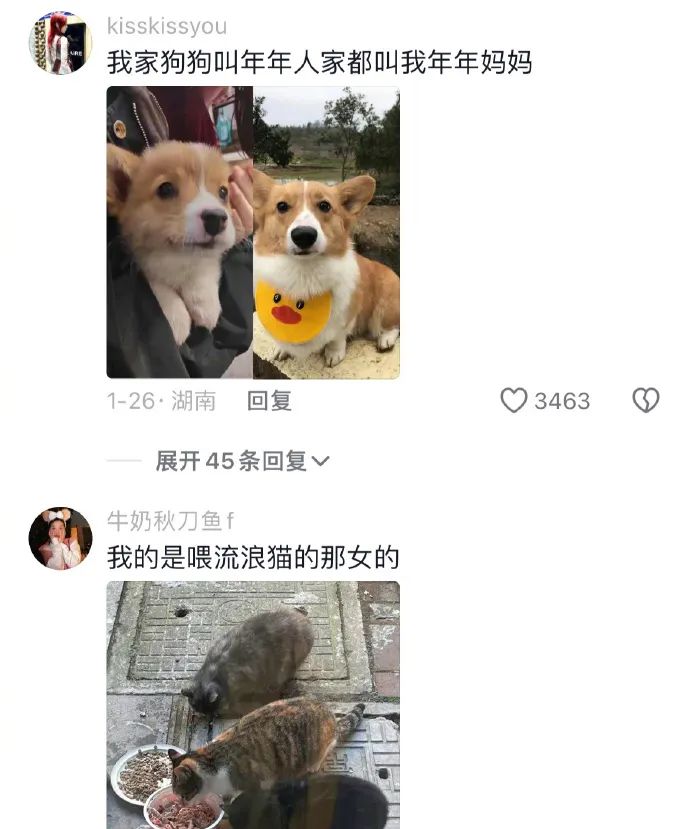690x829 pixels.
Task: Expand 展开45条回复
Action: pyautogui.click(x=242, y=461)
